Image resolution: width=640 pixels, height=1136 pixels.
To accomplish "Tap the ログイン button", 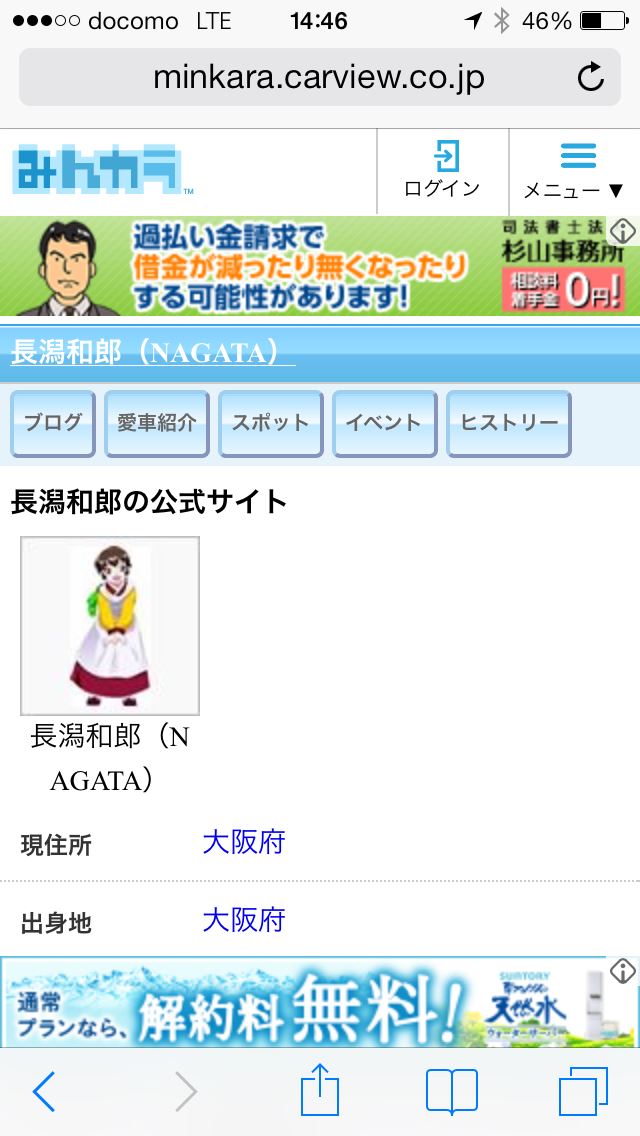I will pyautogui.click(x=442, y=171).
